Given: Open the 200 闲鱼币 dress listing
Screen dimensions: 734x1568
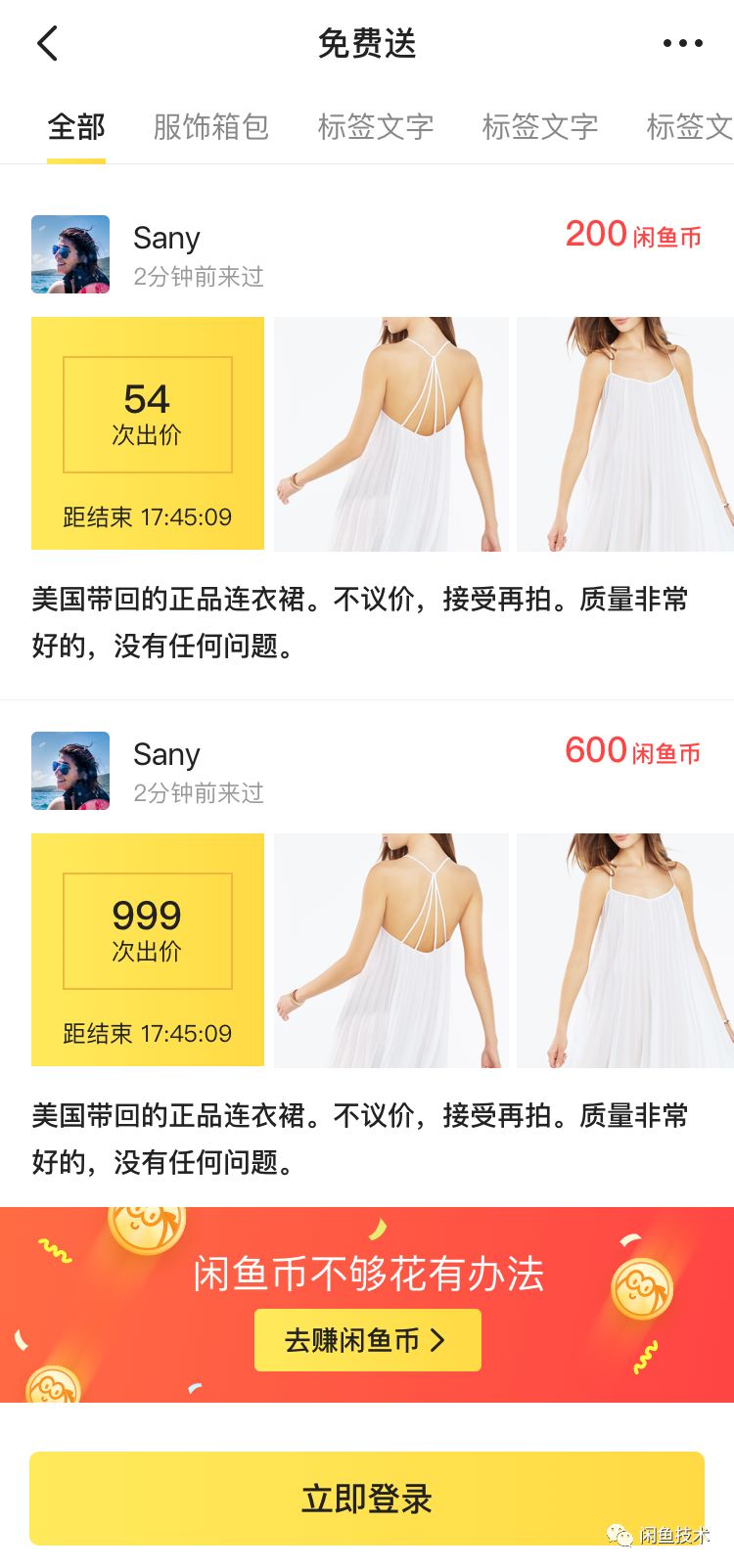Looking at the screenshot, I should click(360, 621).
